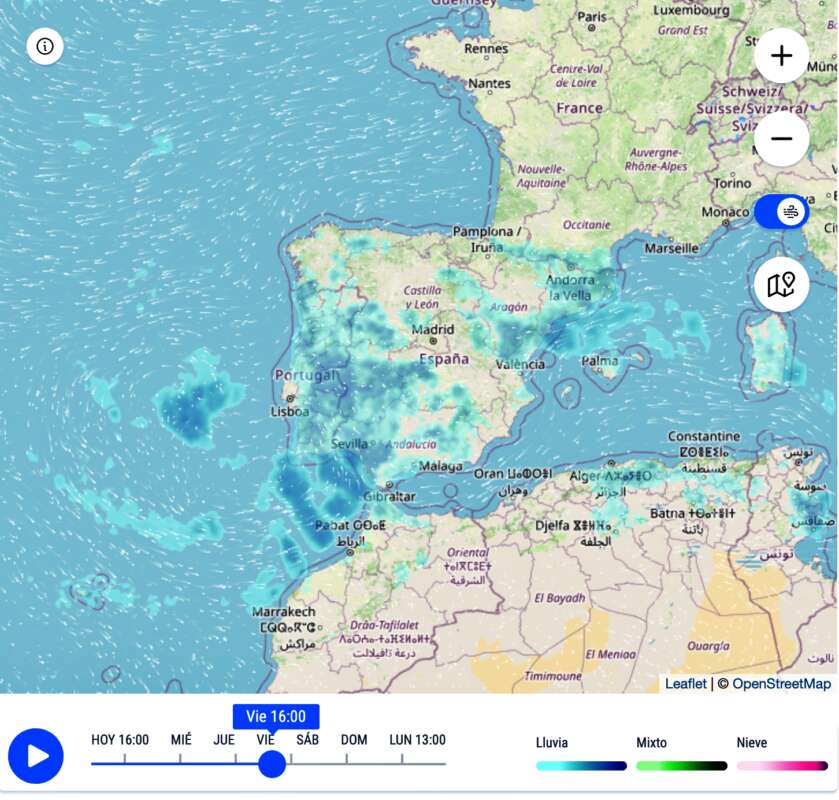The height and width of the screenshot is (800, 839).
Task: Zoom out on the weather map
Action: pyautogui.click(x=781, y=139)
